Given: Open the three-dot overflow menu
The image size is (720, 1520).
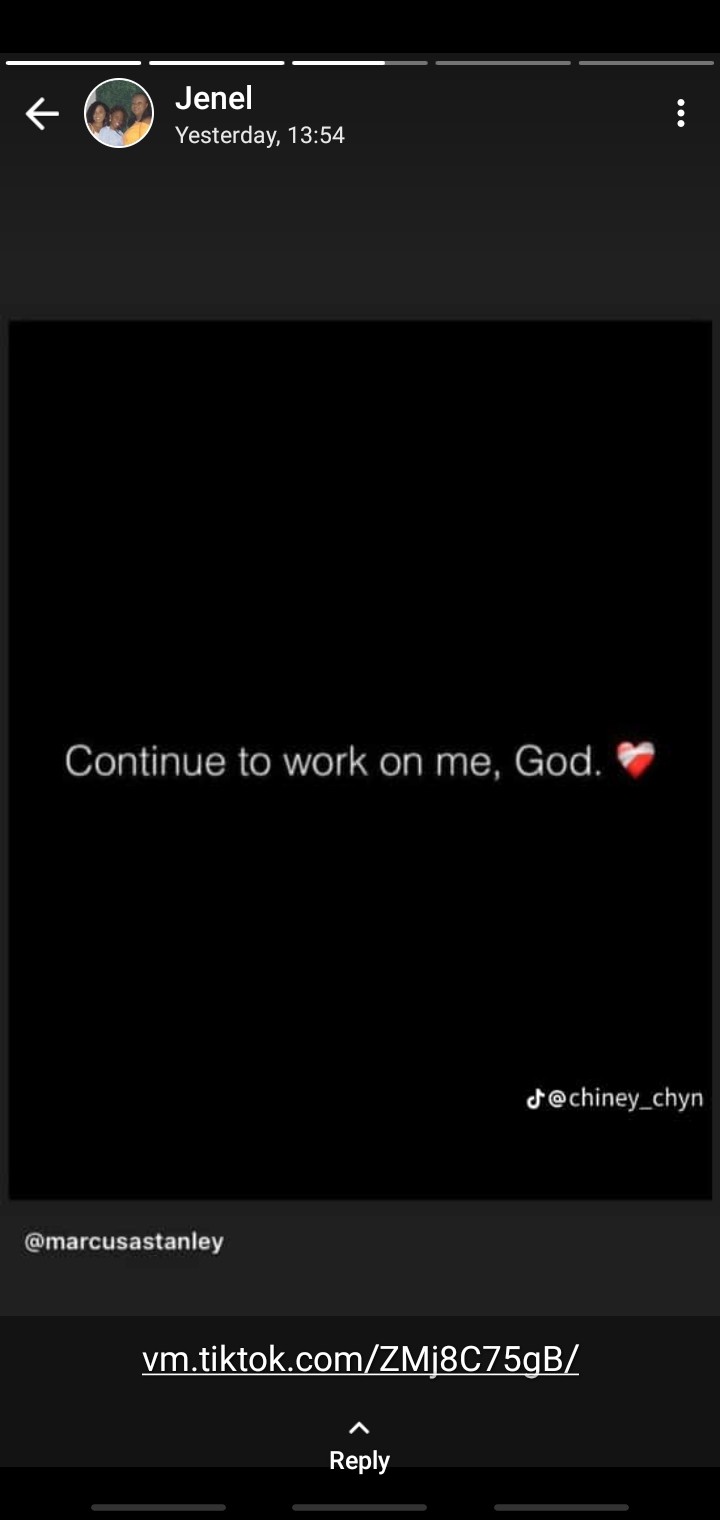Looking at the screenshot, I should tap(680, 113).
